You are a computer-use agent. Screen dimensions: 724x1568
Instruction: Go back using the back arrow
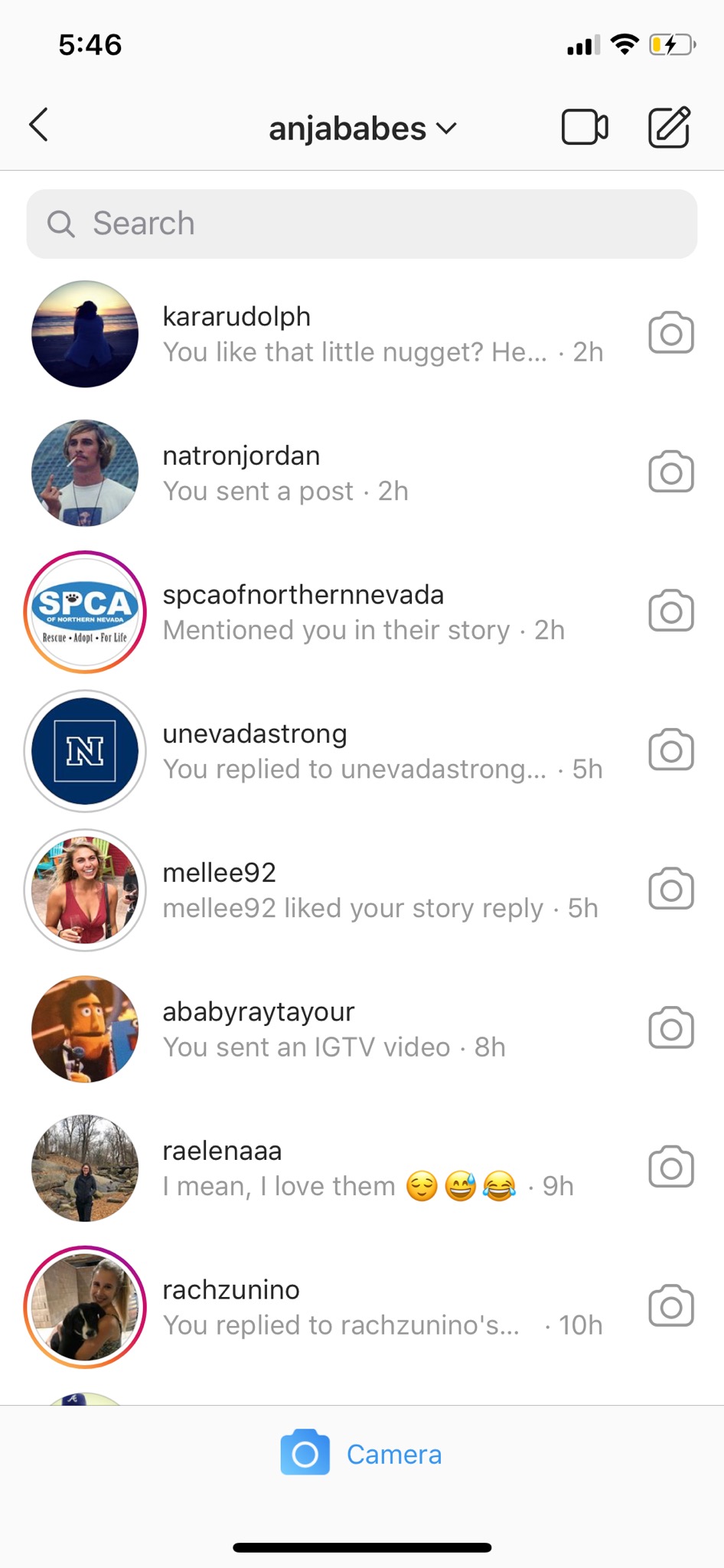[38, 125]
